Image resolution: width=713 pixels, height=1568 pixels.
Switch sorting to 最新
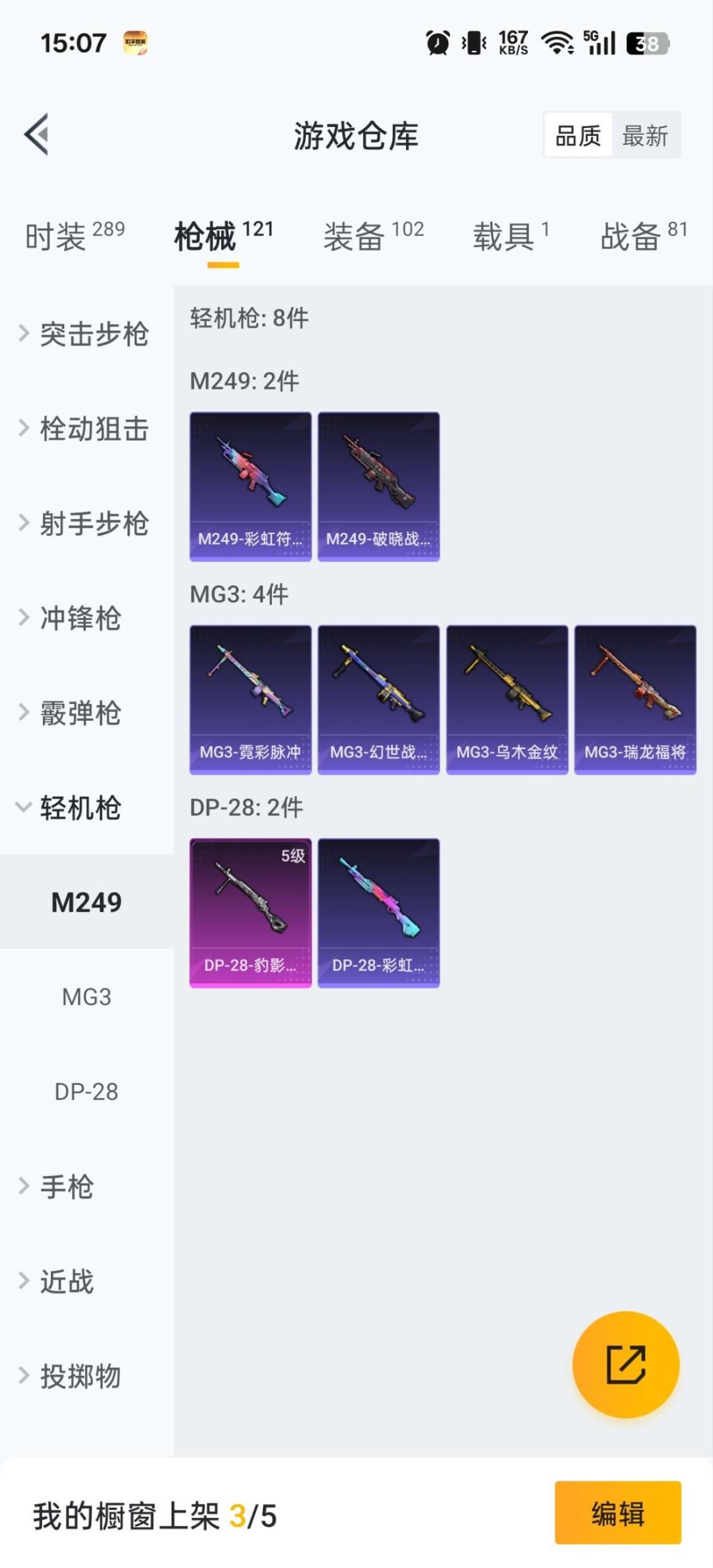pos(646,135)
